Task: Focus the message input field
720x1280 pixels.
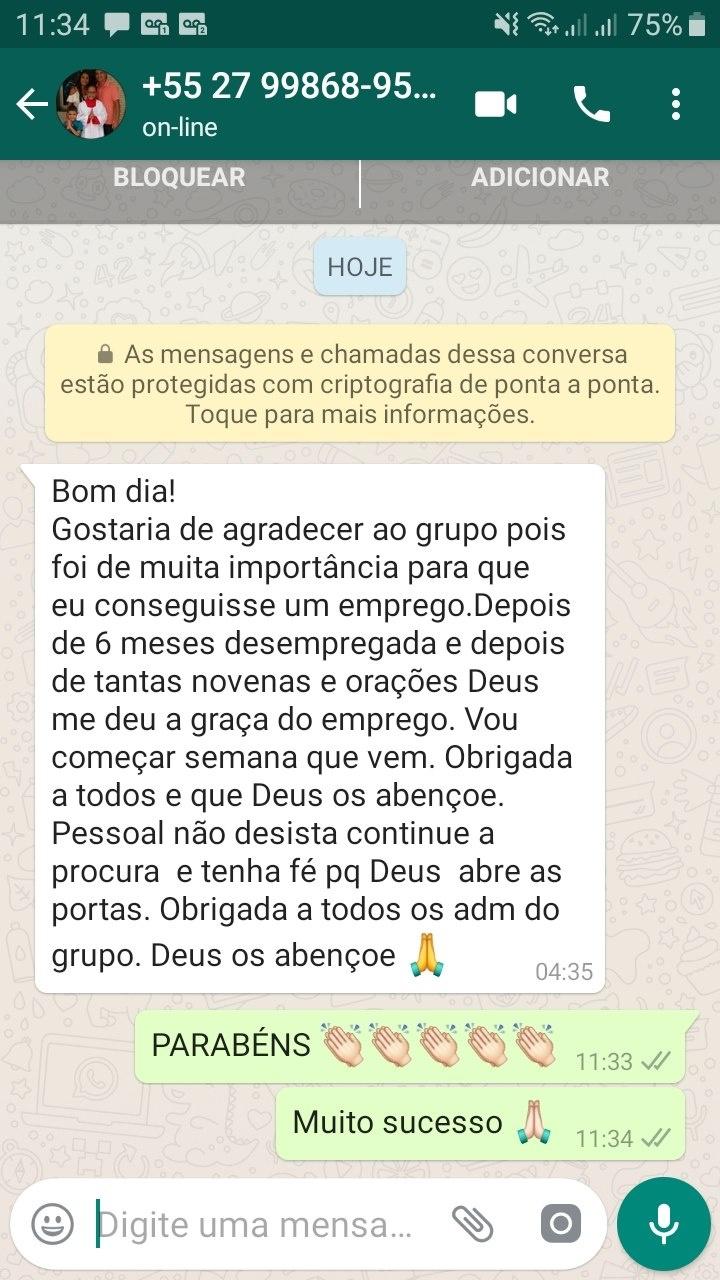Action: (260, 1224)
